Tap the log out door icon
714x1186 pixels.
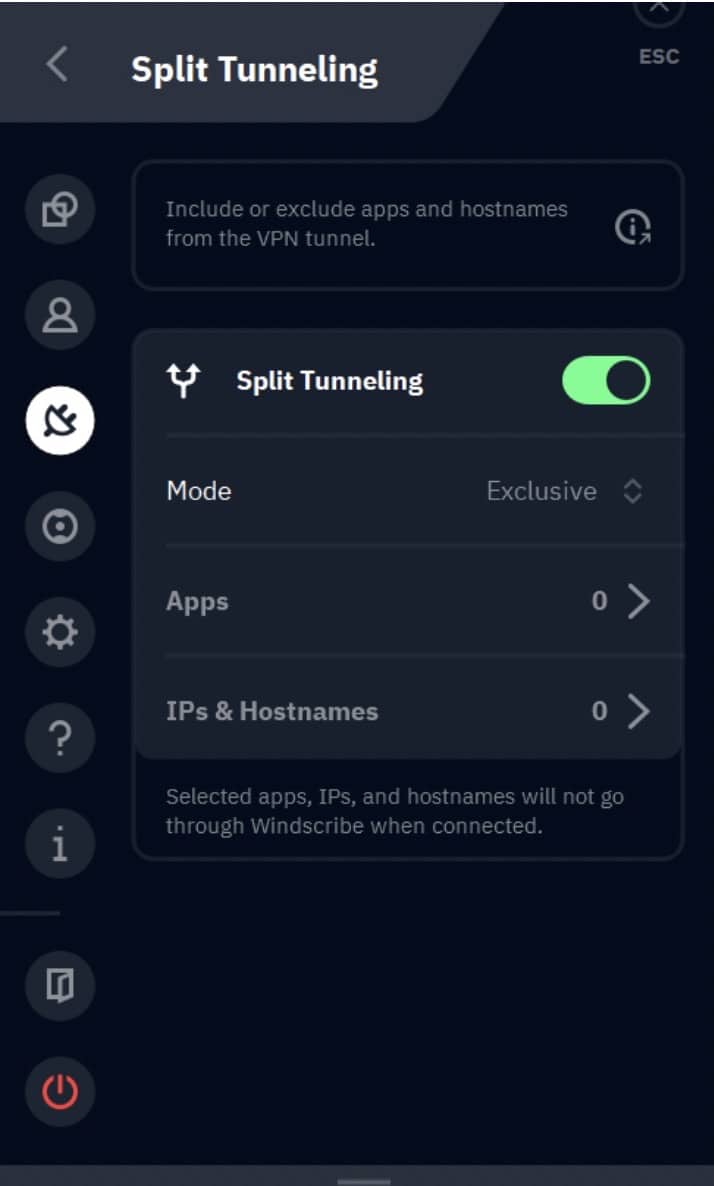[x=60, y=986]
